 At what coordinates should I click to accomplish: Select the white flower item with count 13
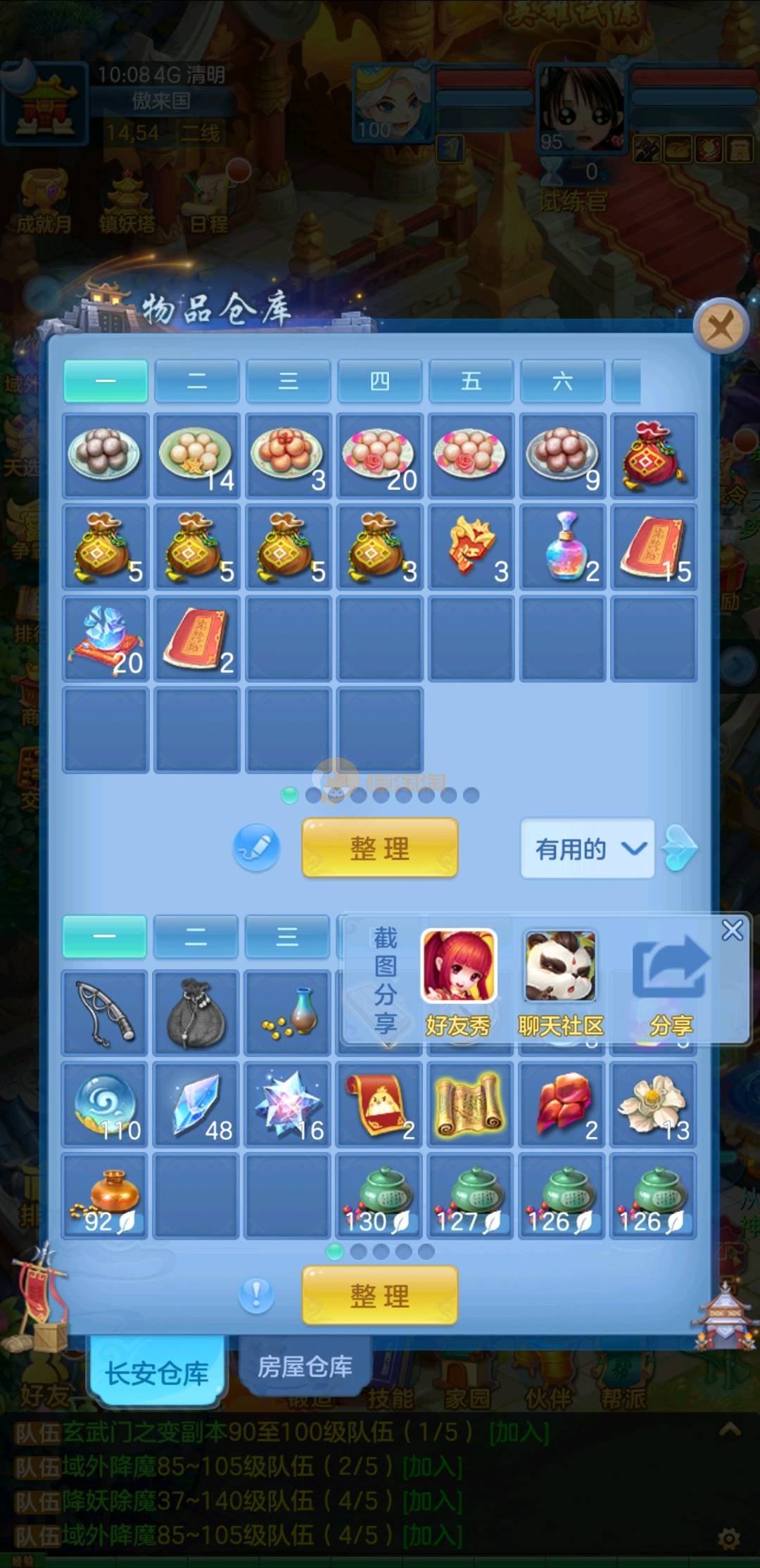pos(654,1104)
